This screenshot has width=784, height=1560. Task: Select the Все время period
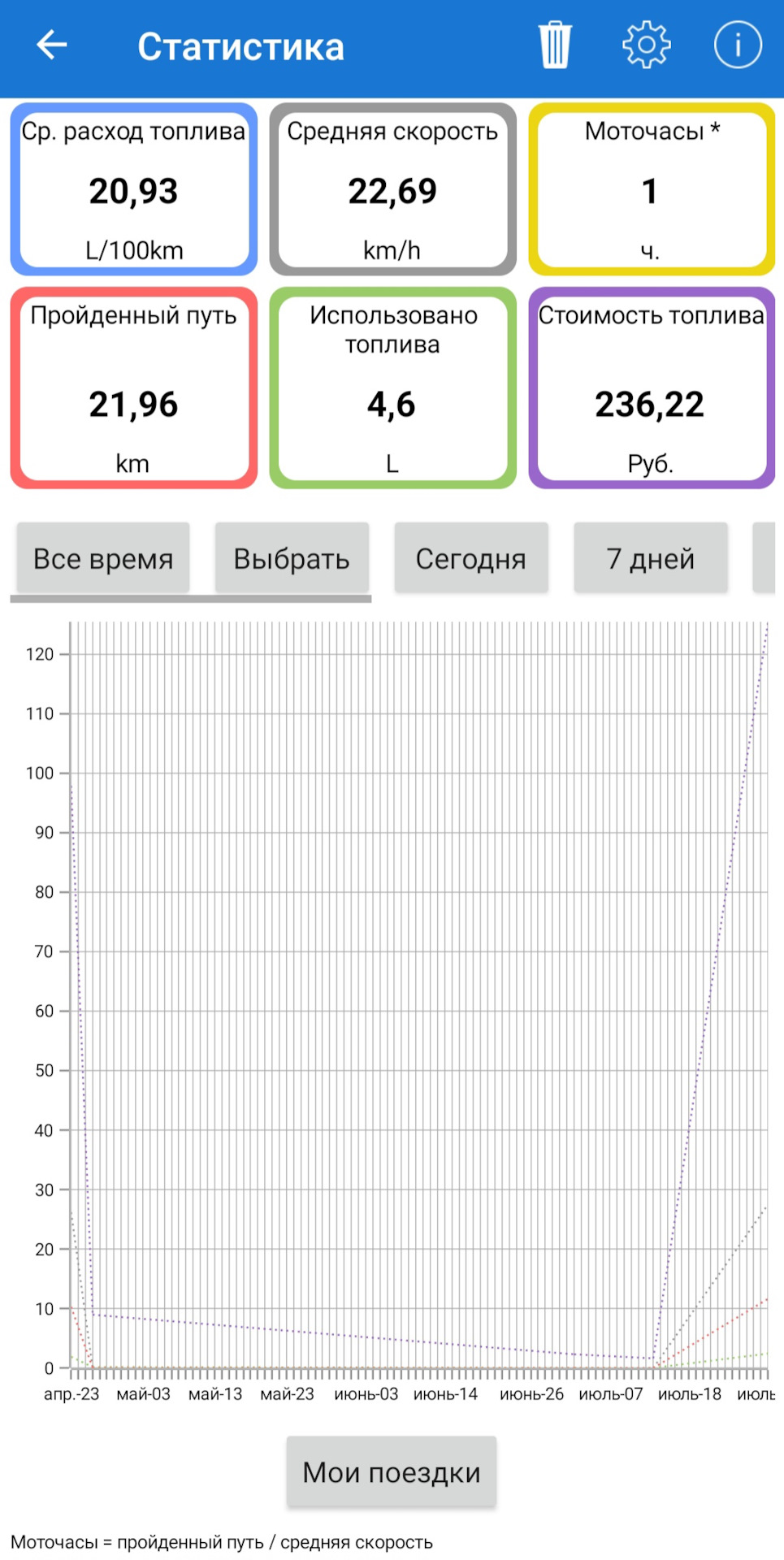(x=103, y=558)
